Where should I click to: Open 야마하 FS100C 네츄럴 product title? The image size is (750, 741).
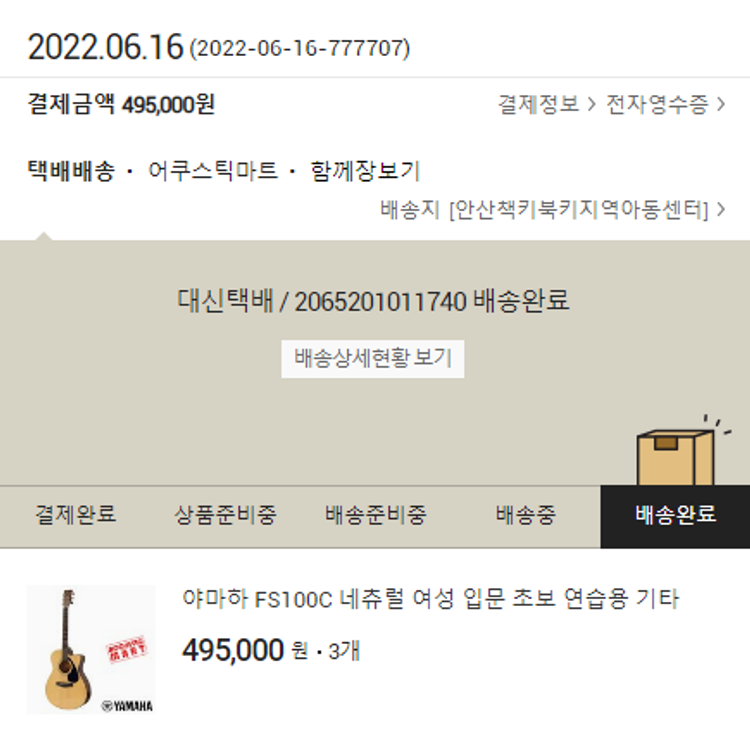click(431, 599)
